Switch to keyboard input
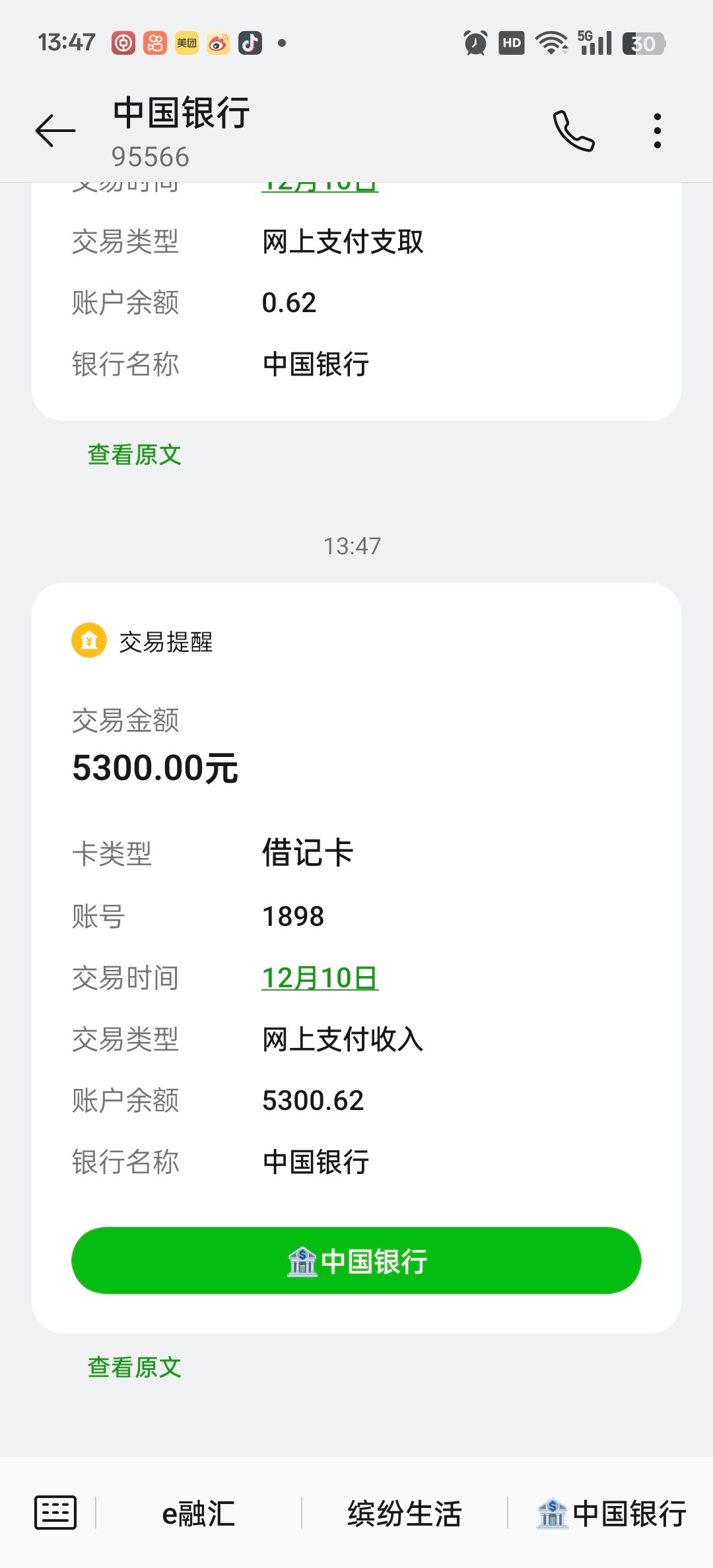The width and height of the screenshot is (713, 1568). pos(55,1513)
